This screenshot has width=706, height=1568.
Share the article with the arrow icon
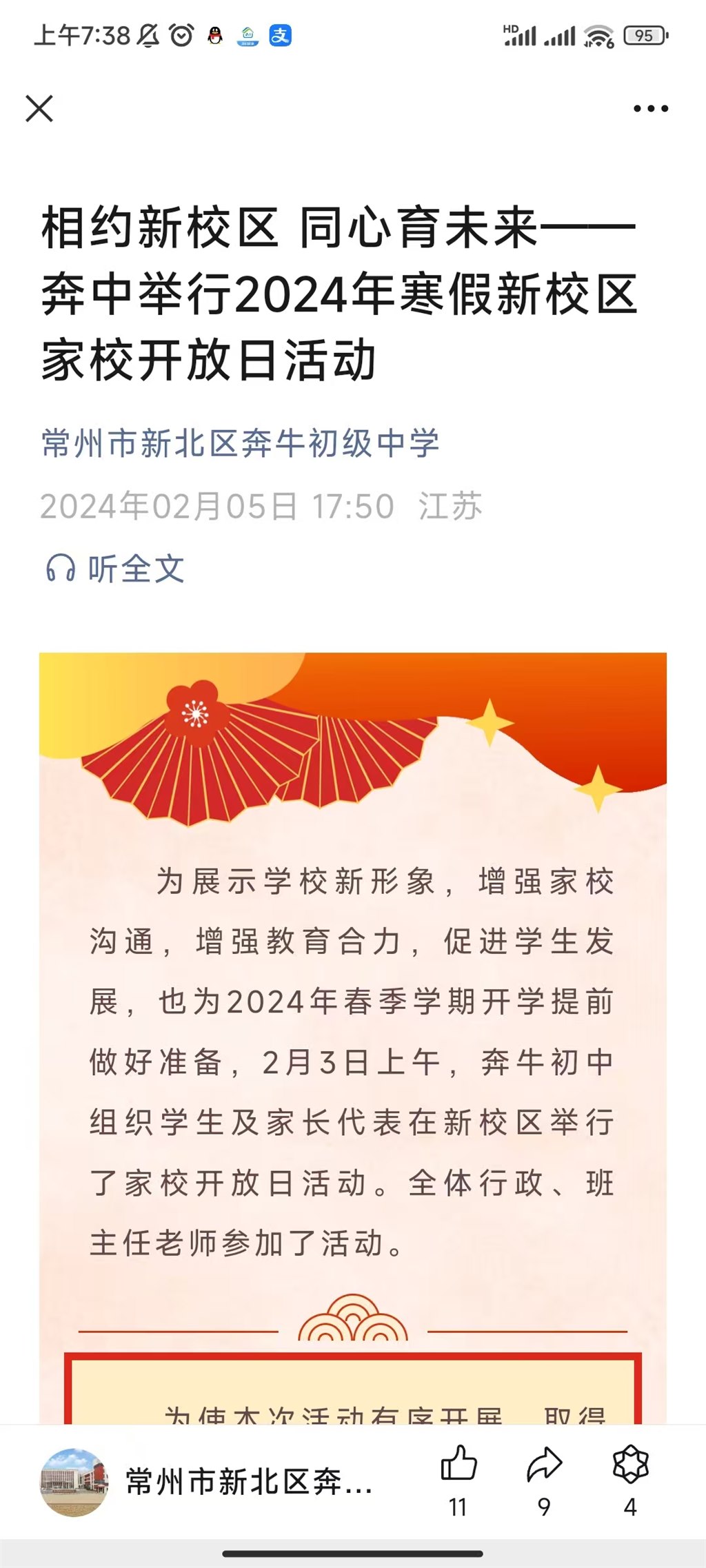click(x=544, y=1464)
